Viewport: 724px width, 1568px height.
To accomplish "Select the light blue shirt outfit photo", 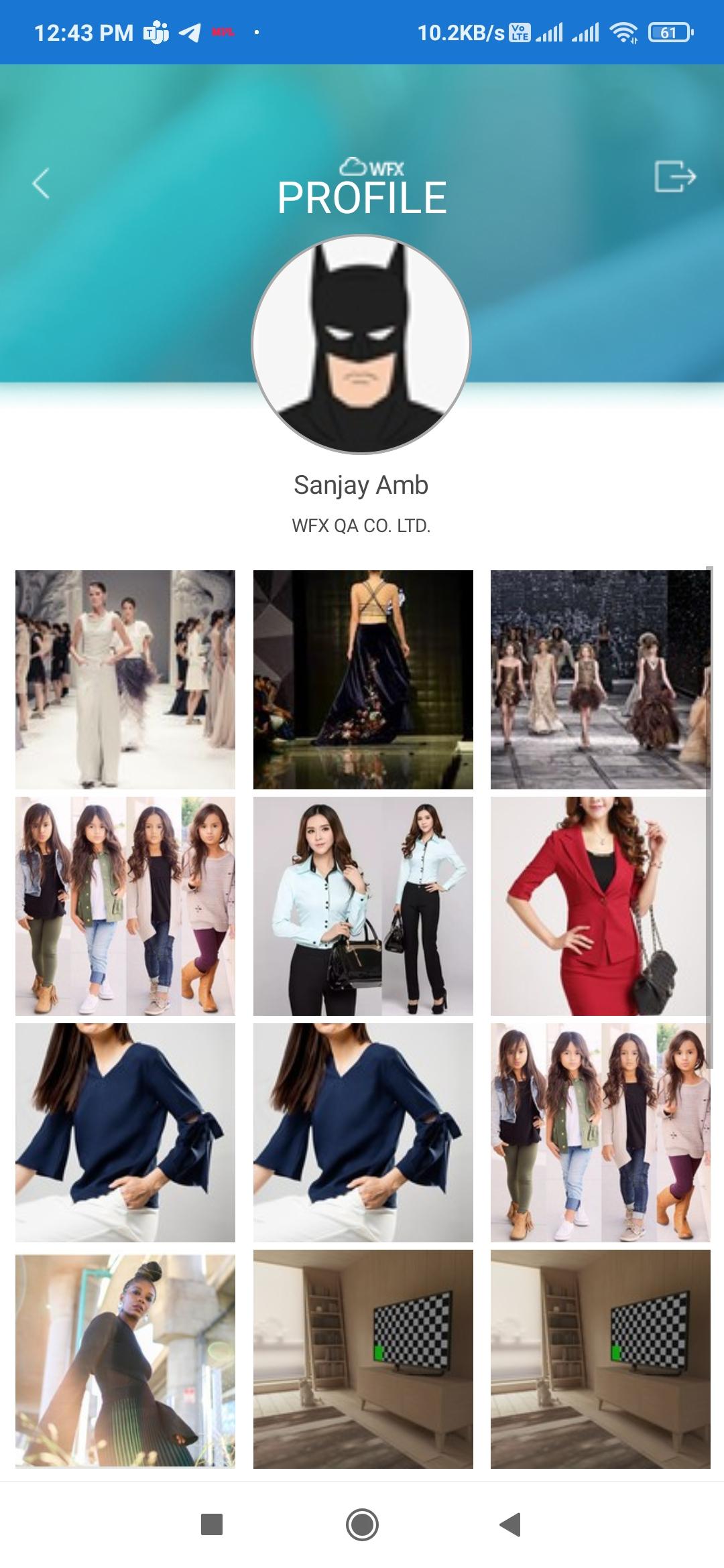I will (x=363, y=905).
